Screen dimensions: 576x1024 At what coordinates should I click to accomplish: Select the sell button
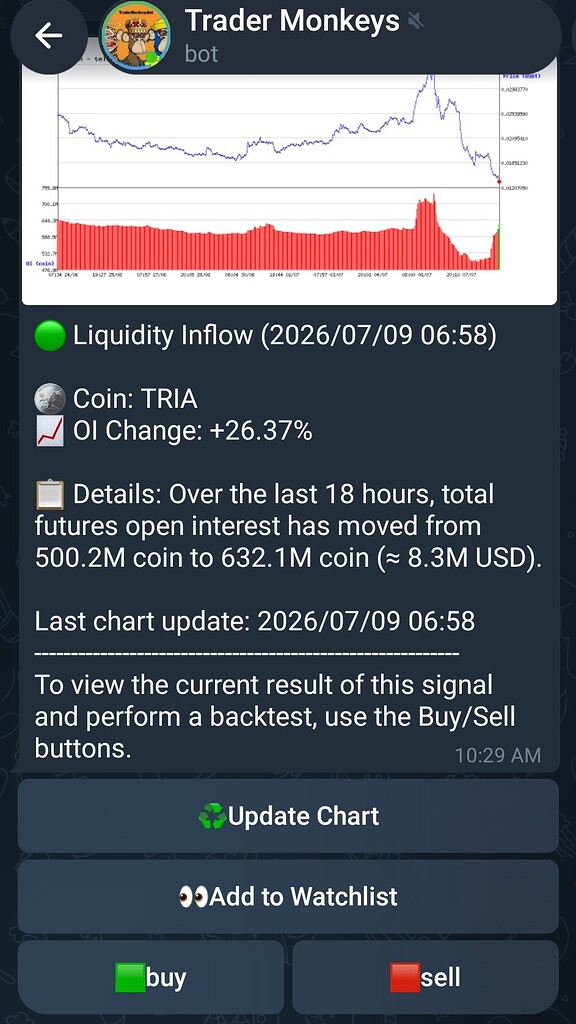[426, 977]
